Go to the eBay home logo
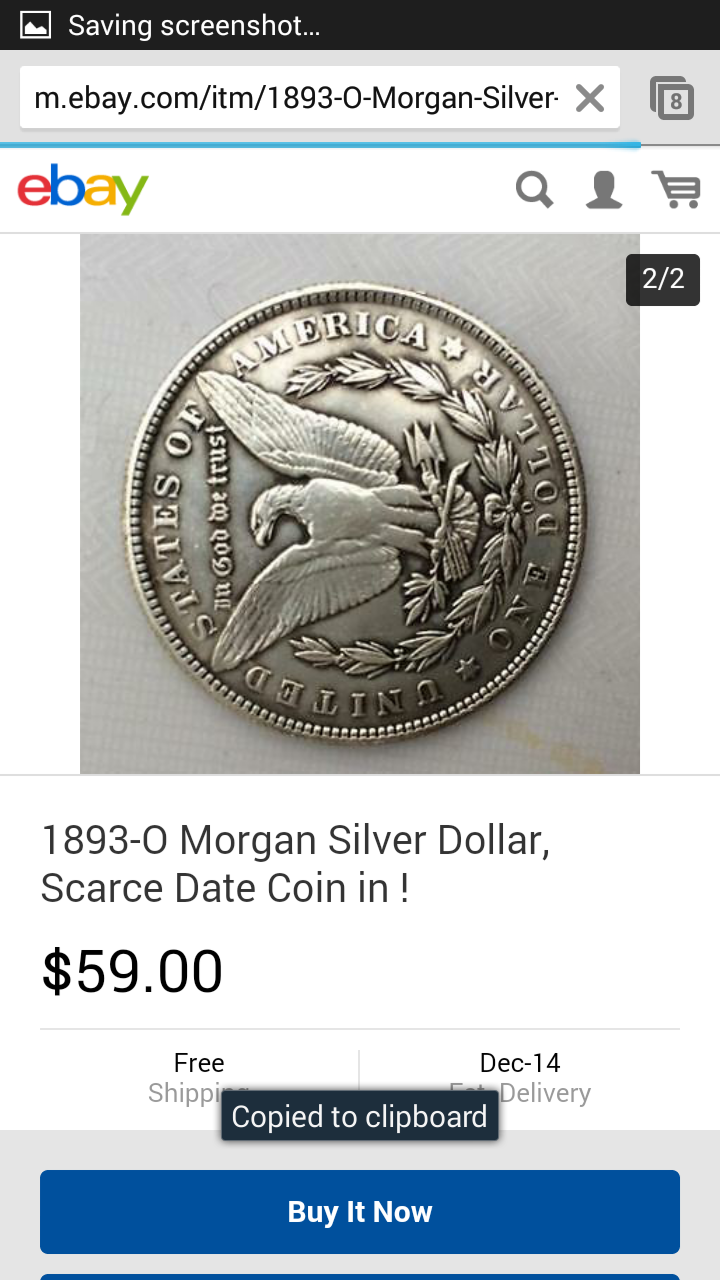 point(83,189)
